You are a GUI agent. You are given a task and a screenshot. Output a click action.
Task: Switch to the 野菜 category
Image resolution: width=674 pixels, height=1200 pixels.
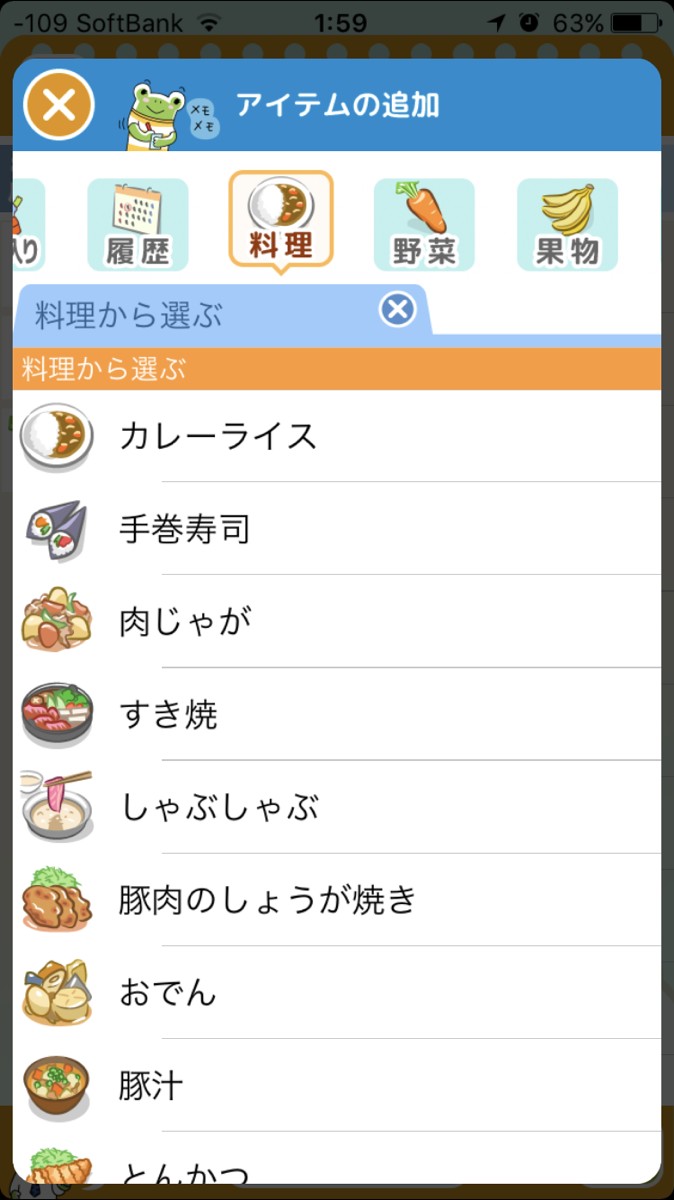point(424,224)
